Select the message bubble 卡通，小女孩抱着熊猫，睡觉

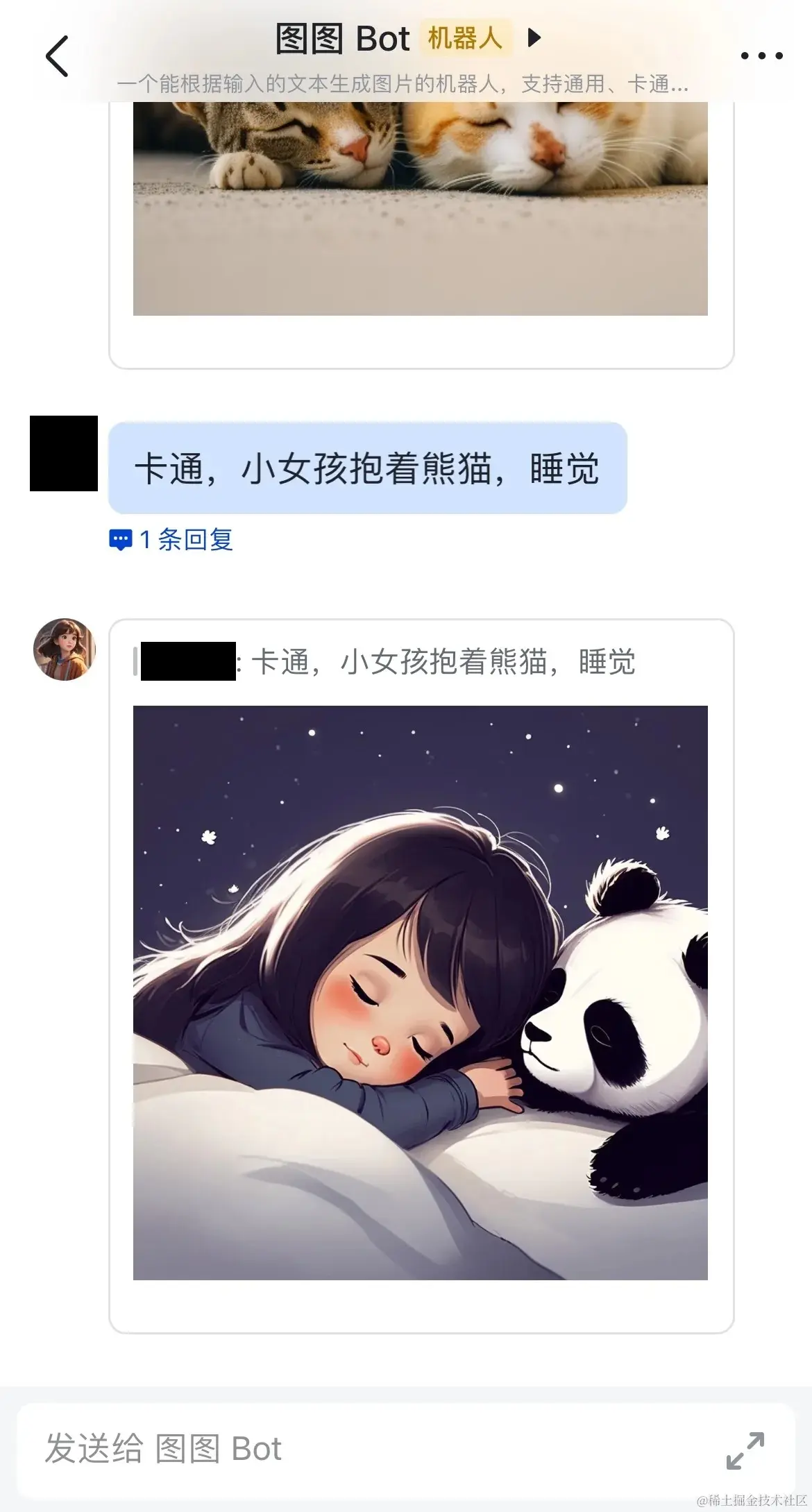(x=366, y=468)
